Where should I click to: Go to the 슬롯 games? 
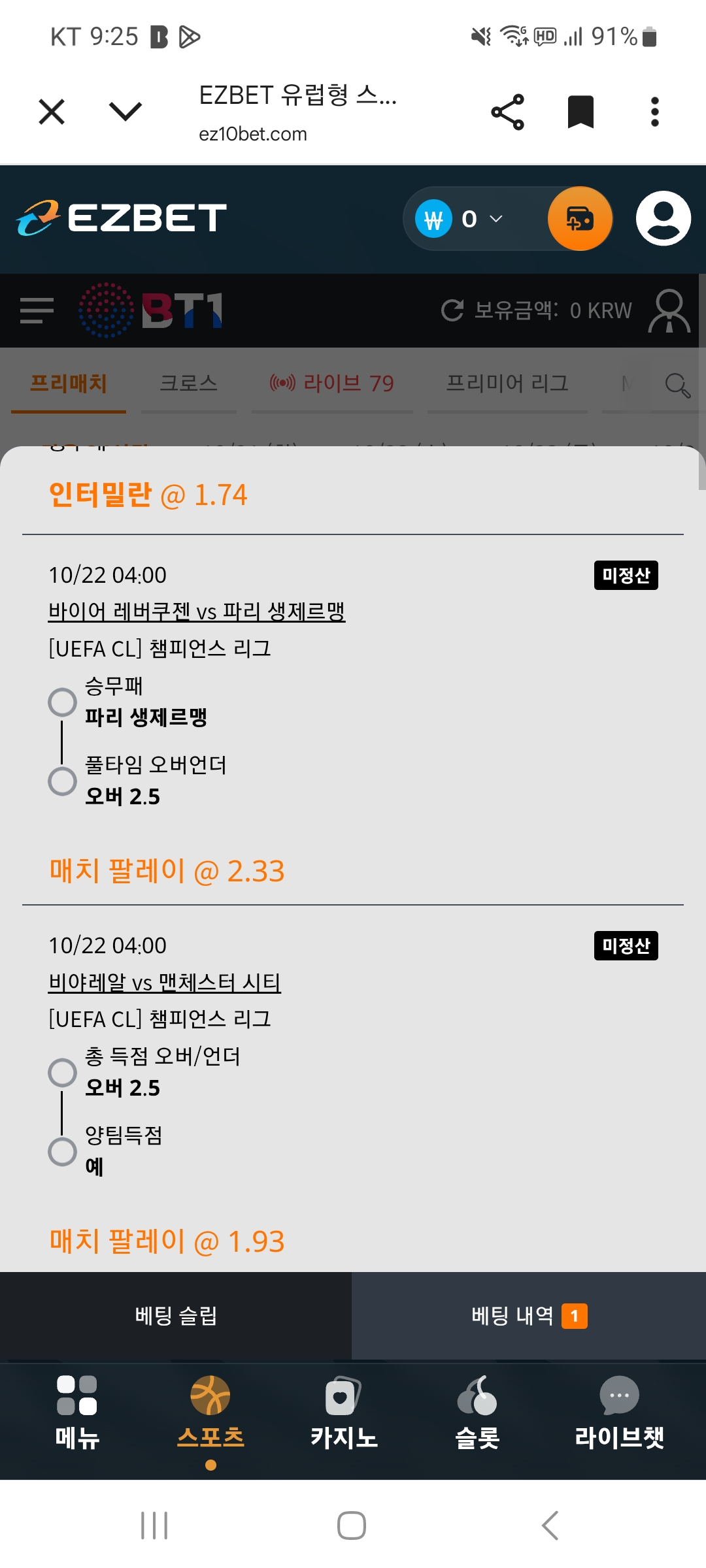point(477,1411)
